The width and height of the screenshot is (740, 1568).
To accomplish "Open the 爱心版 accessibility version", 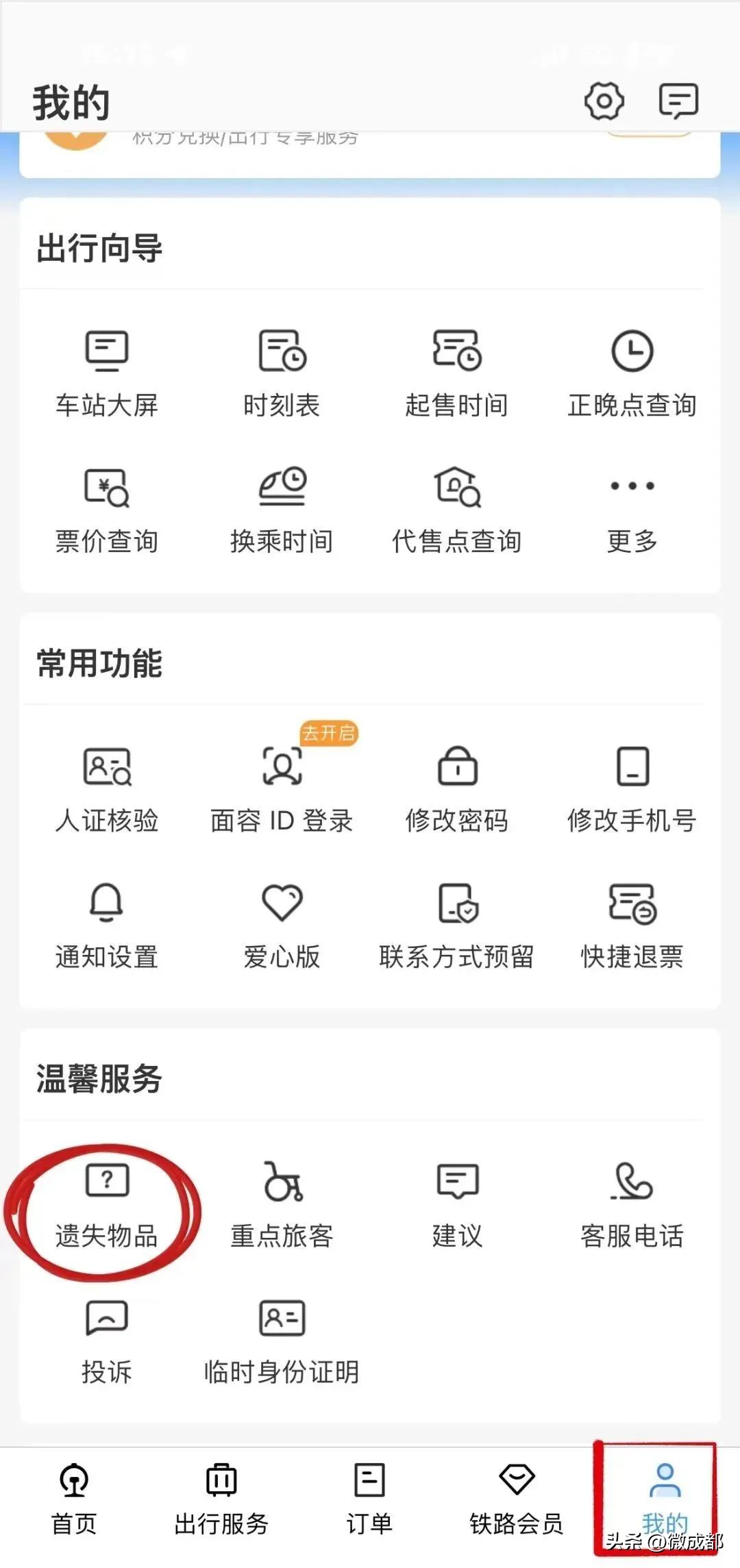I will (282, 925).
